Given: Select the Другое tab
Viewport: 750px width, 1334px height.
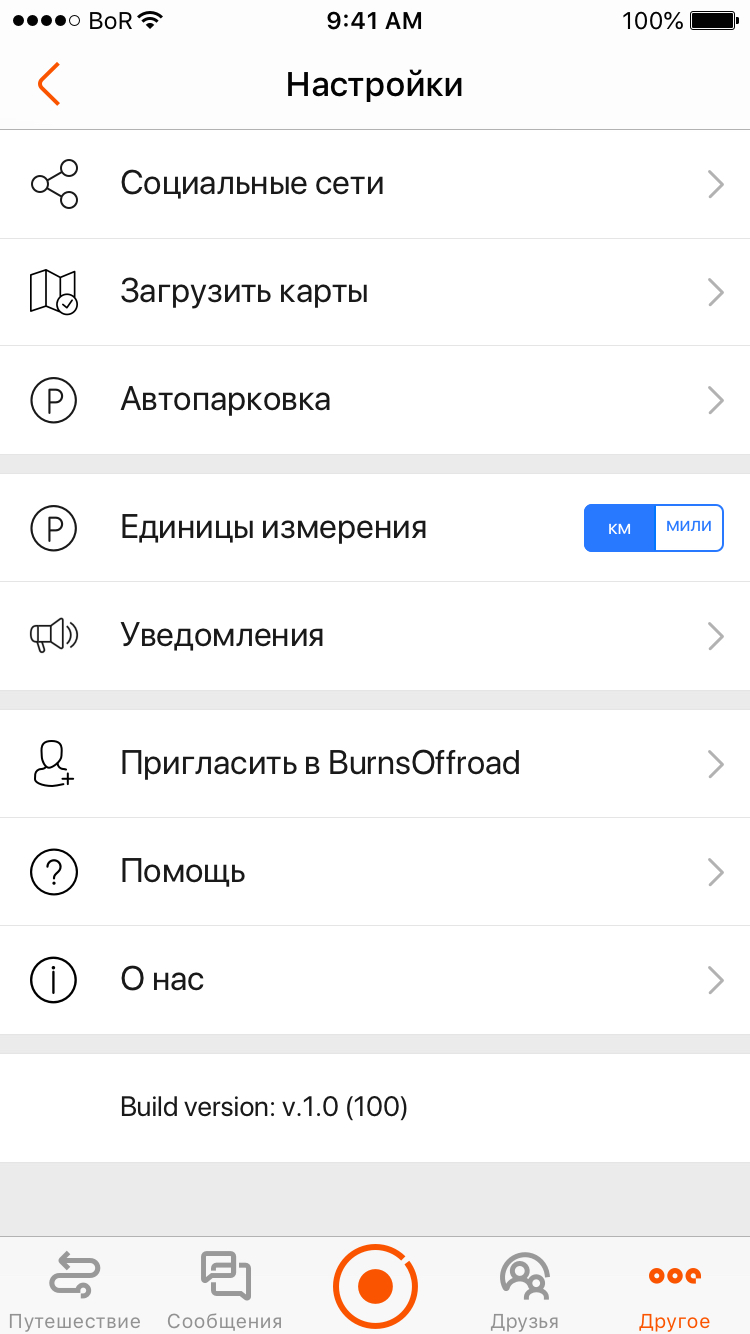Looking at the screenshot, I should tap(675, 1290).
